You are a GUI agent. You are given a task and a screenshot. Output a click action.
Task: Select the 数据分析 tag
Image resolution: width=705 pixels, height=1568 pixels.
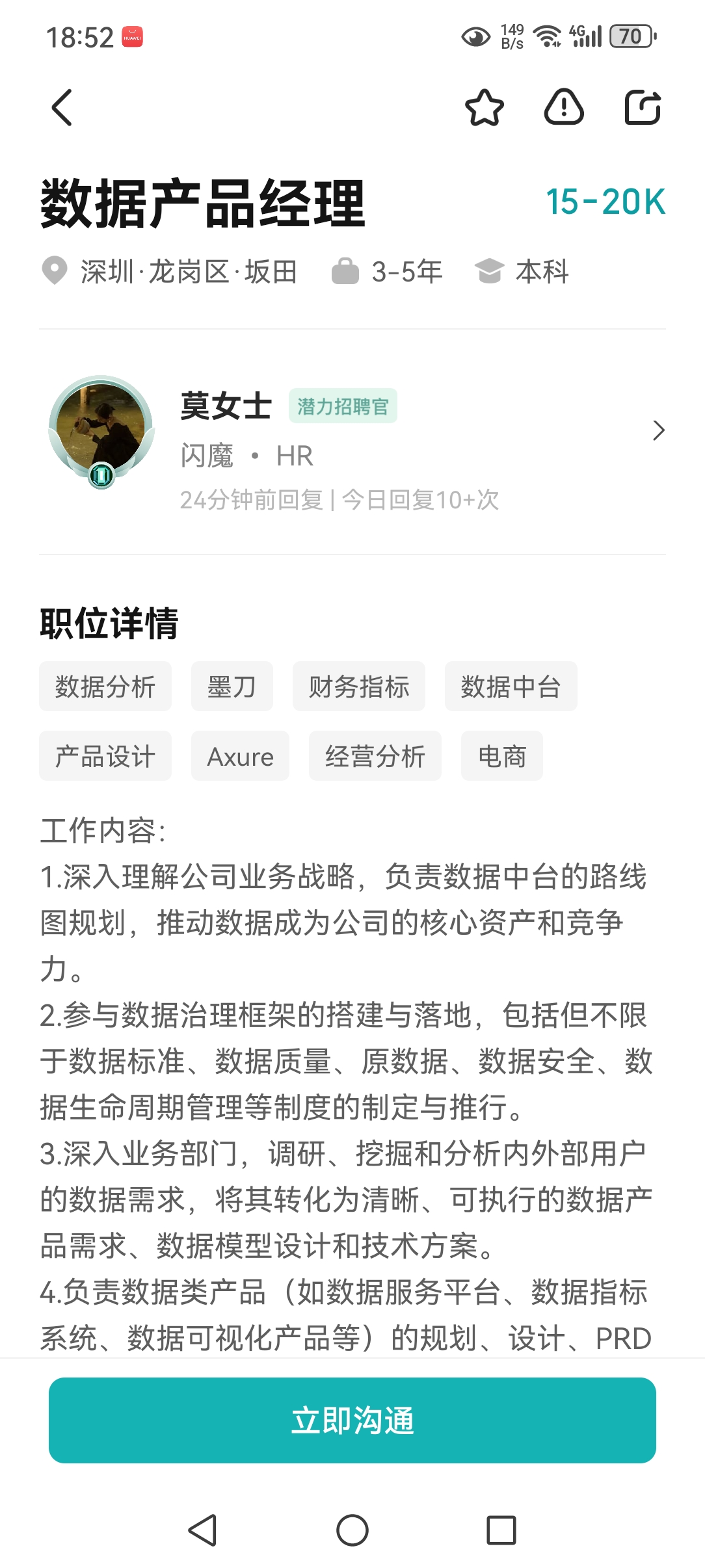click(x=105, y=686)
